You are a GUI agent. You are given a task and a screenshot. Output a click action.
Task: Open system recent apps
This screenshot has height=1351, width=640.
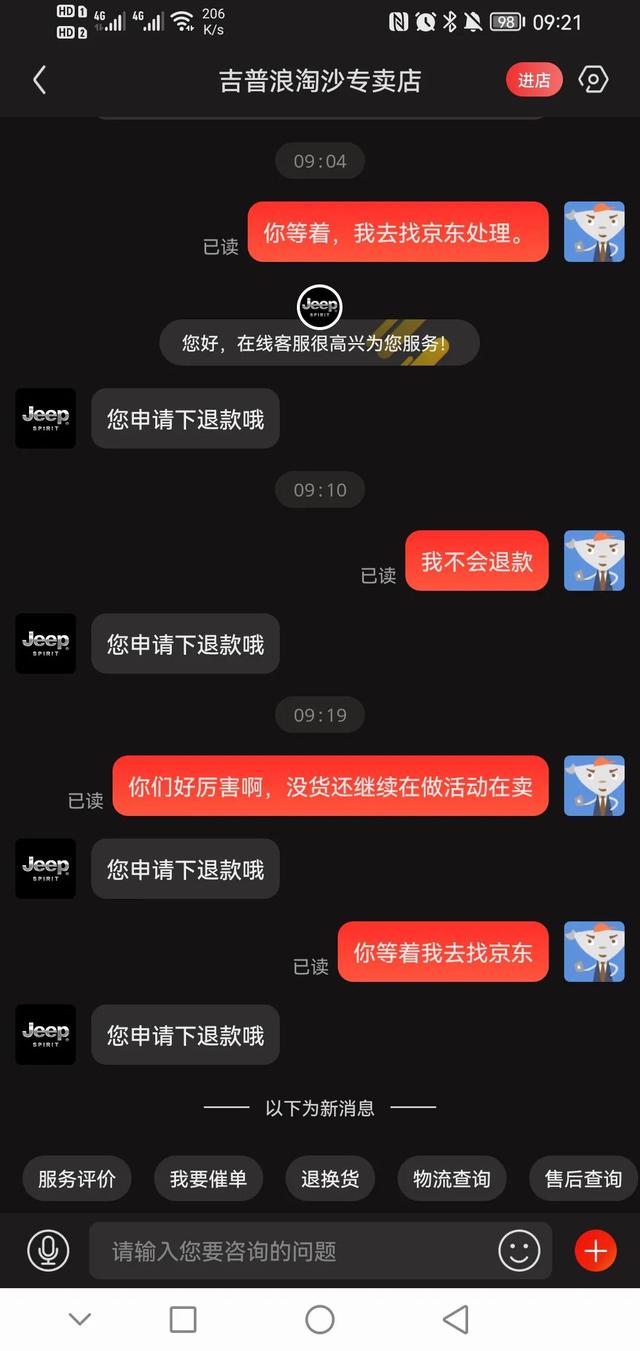(x=183, y=1320)
